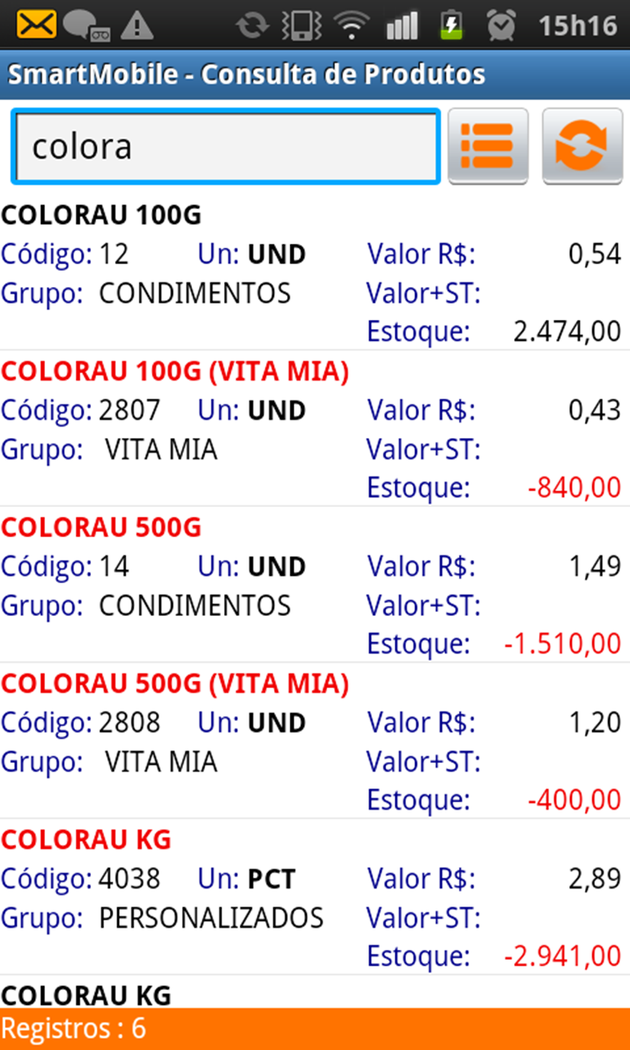The height and width of the screenshot is (1050, 630).
Task: Open the orange list view button
Action: [x=488, y=147]
